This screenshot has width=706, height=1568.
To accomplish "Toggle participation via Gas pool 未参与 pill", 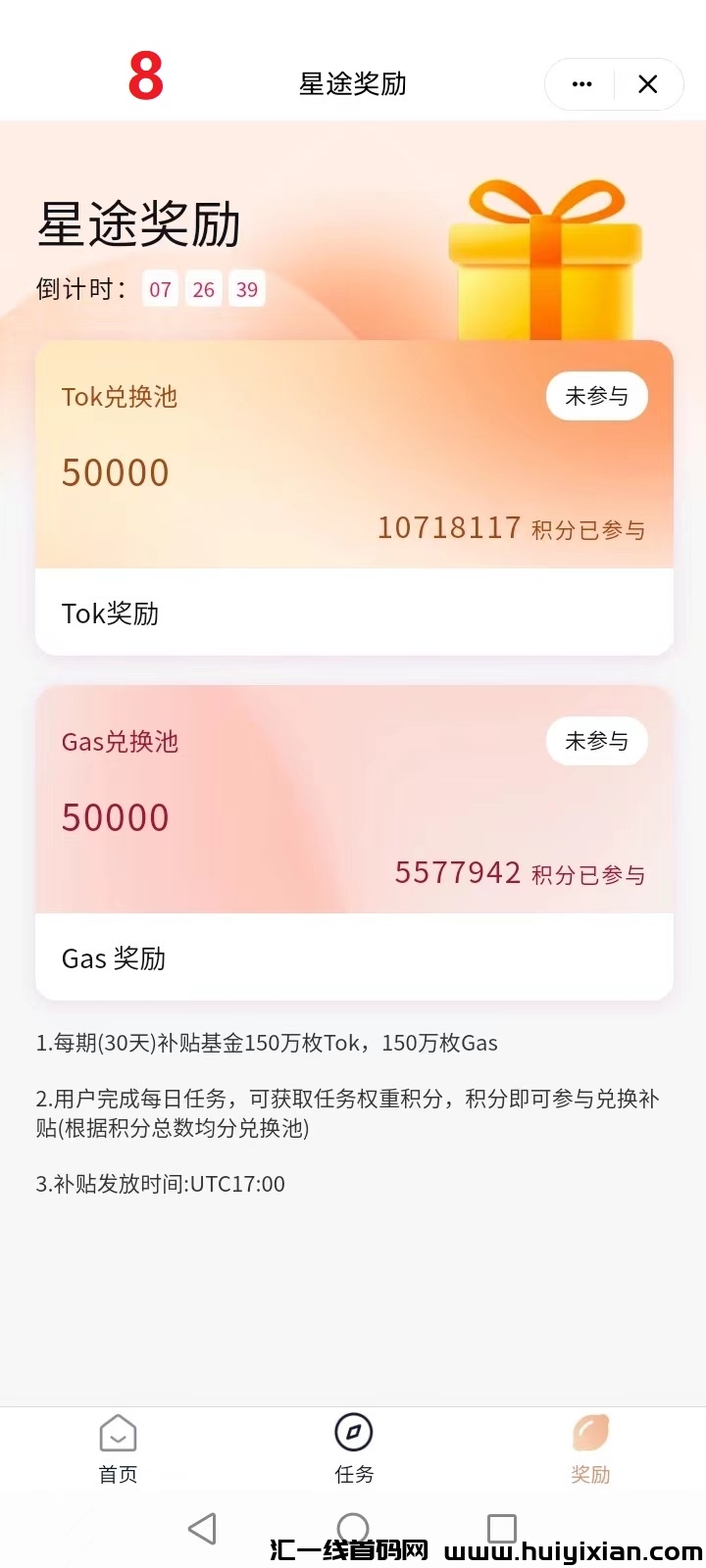I will coord(596,742).
